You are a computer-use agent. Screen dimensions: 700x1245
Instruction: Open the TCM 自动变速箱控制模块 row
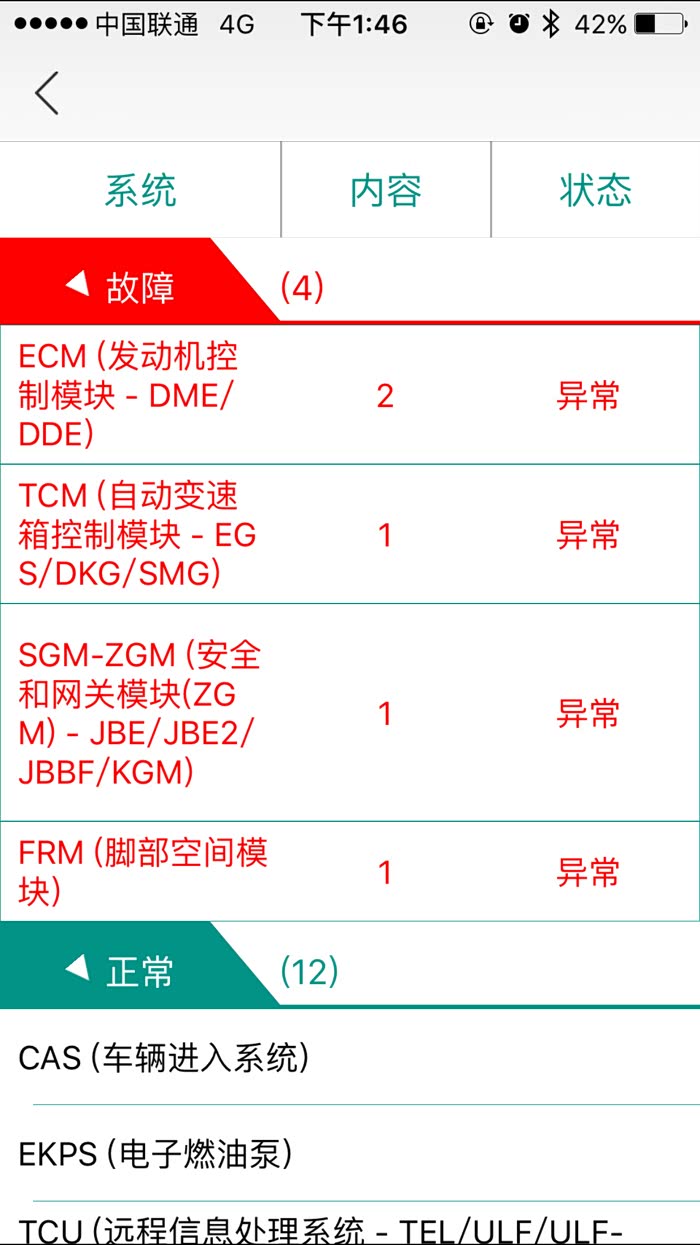click(x=349, y=535)
